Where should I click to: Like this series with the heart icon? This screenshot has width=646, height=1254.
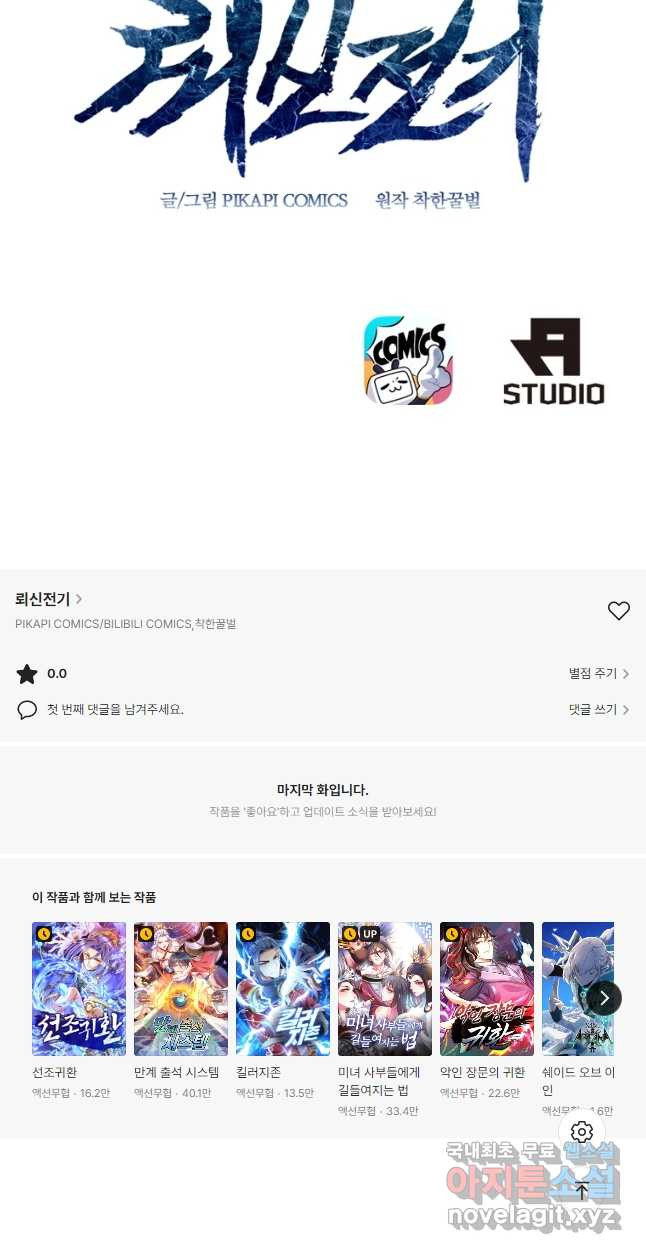coord(619,610)
